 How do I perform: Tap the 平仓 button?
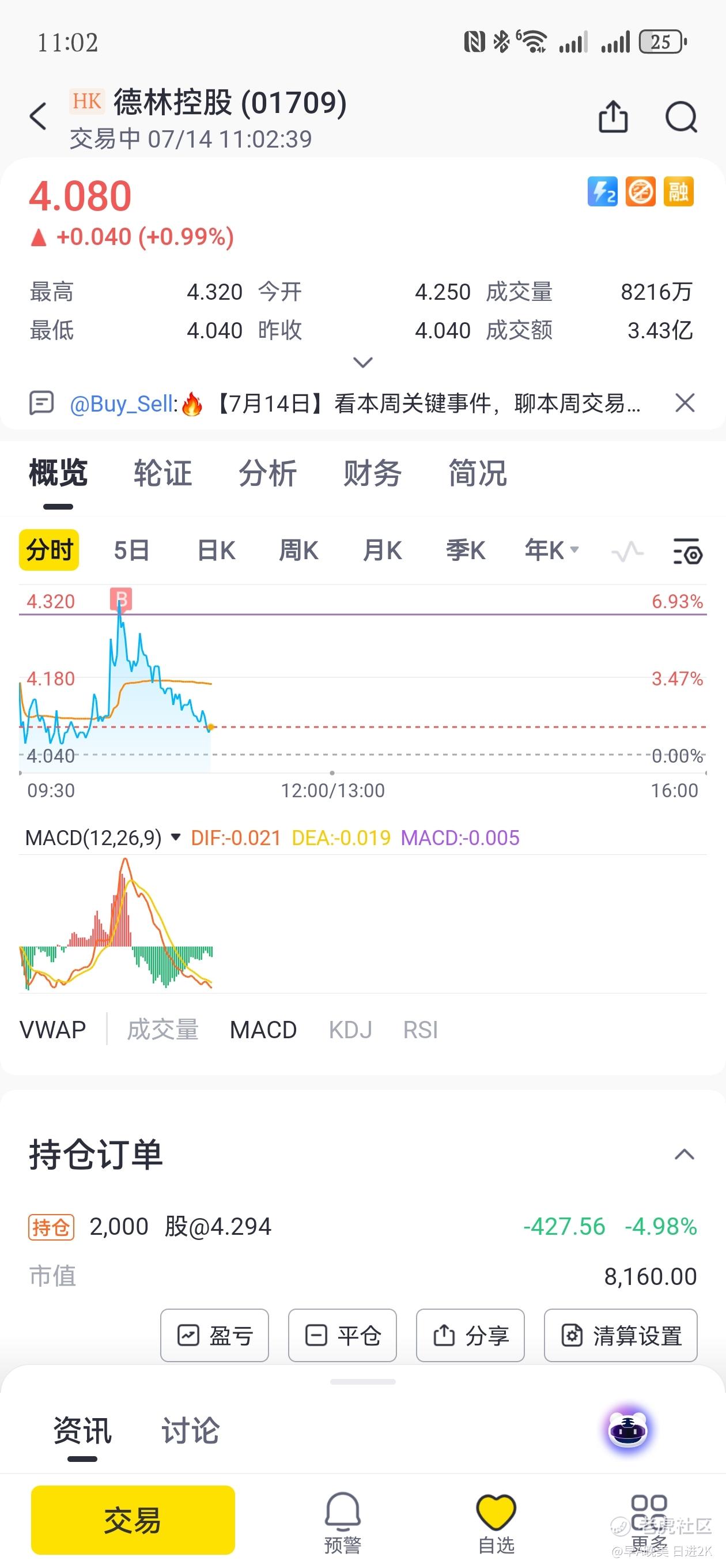342,1336
